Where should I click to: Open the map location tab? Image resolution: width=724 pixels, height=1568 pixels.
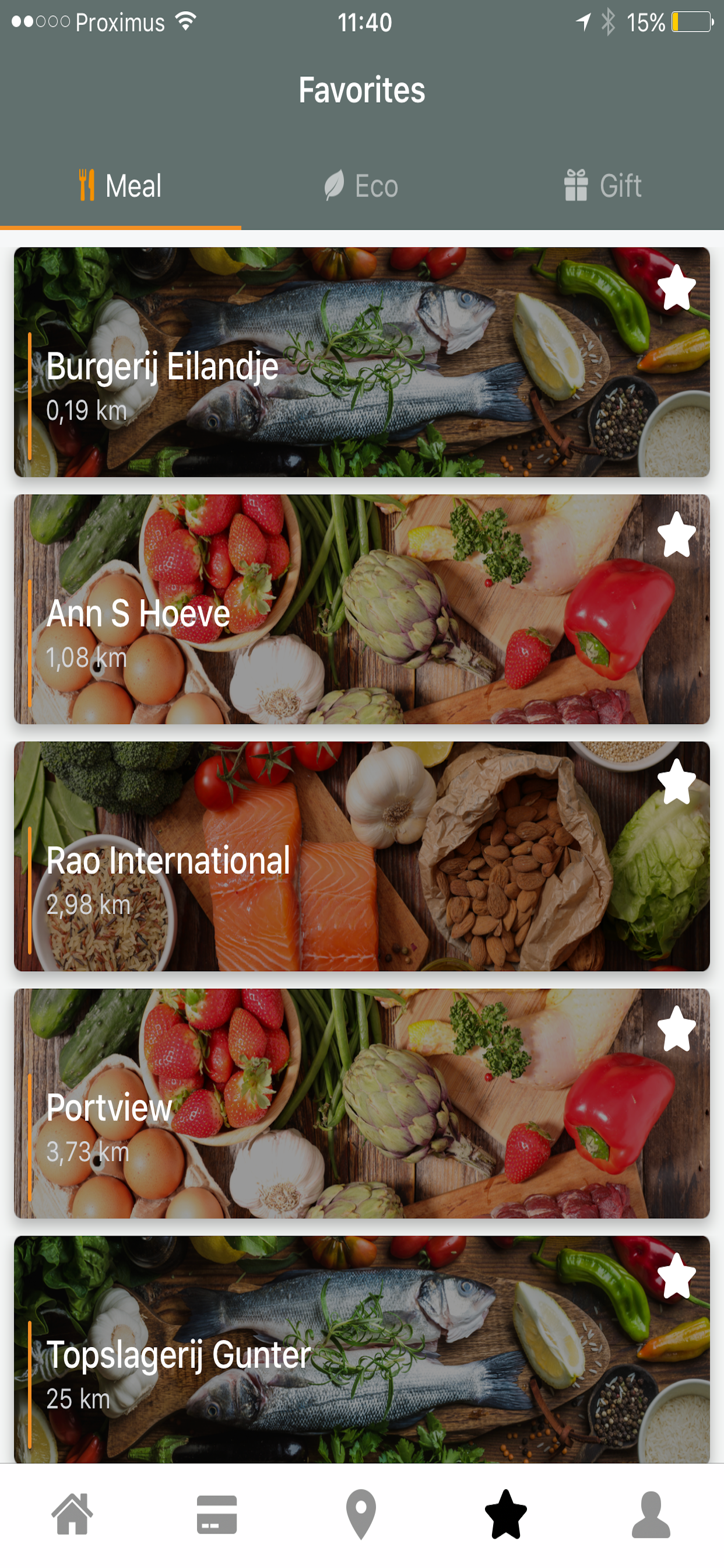[x=361, y=1514]
